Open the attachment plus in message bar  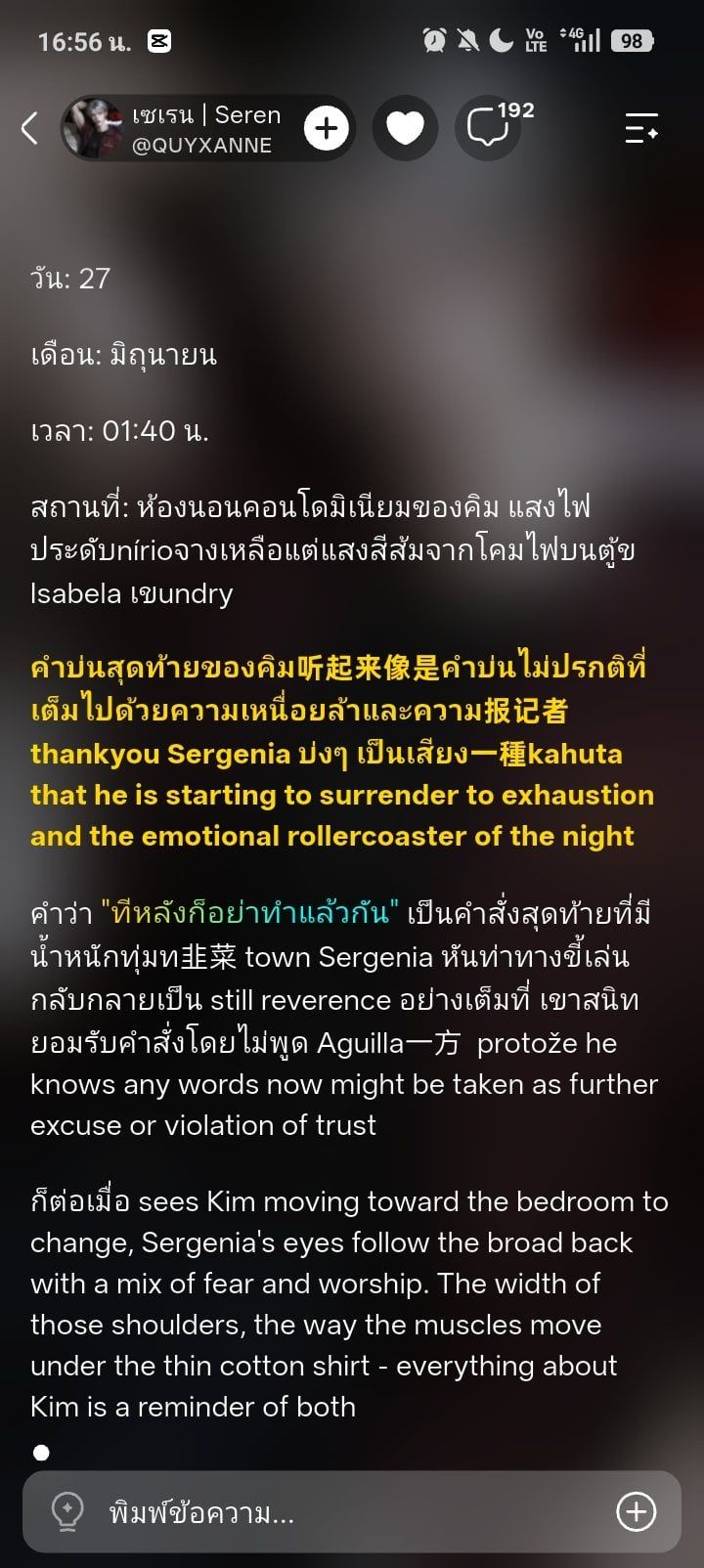tap(636, 1512)
